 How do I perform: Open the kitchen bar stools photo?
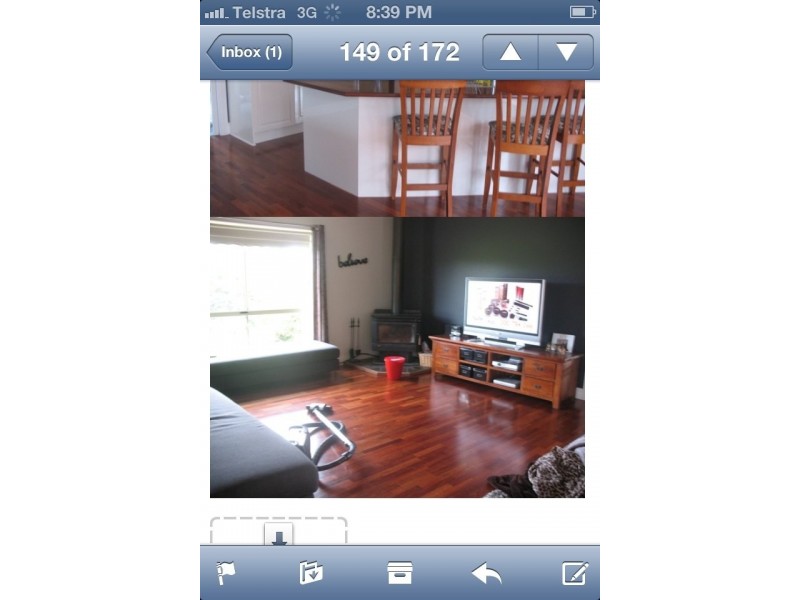tap(397, 148)
